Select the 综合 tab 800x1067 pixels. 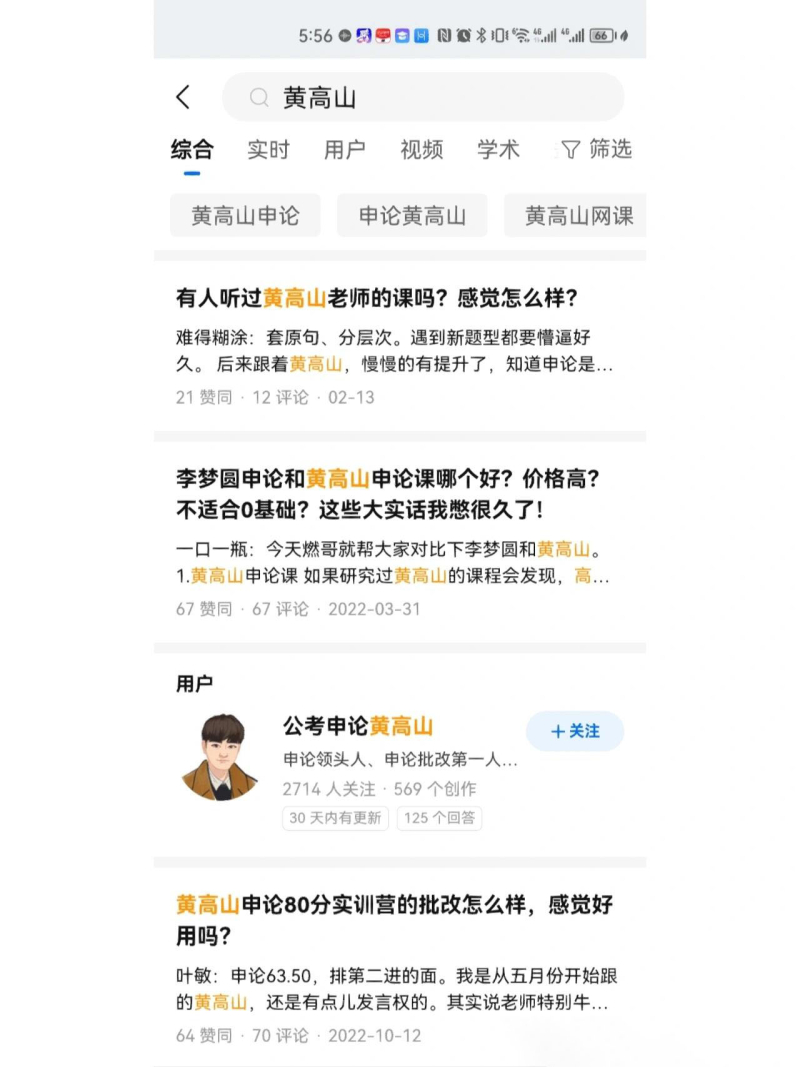click(192, 150)
